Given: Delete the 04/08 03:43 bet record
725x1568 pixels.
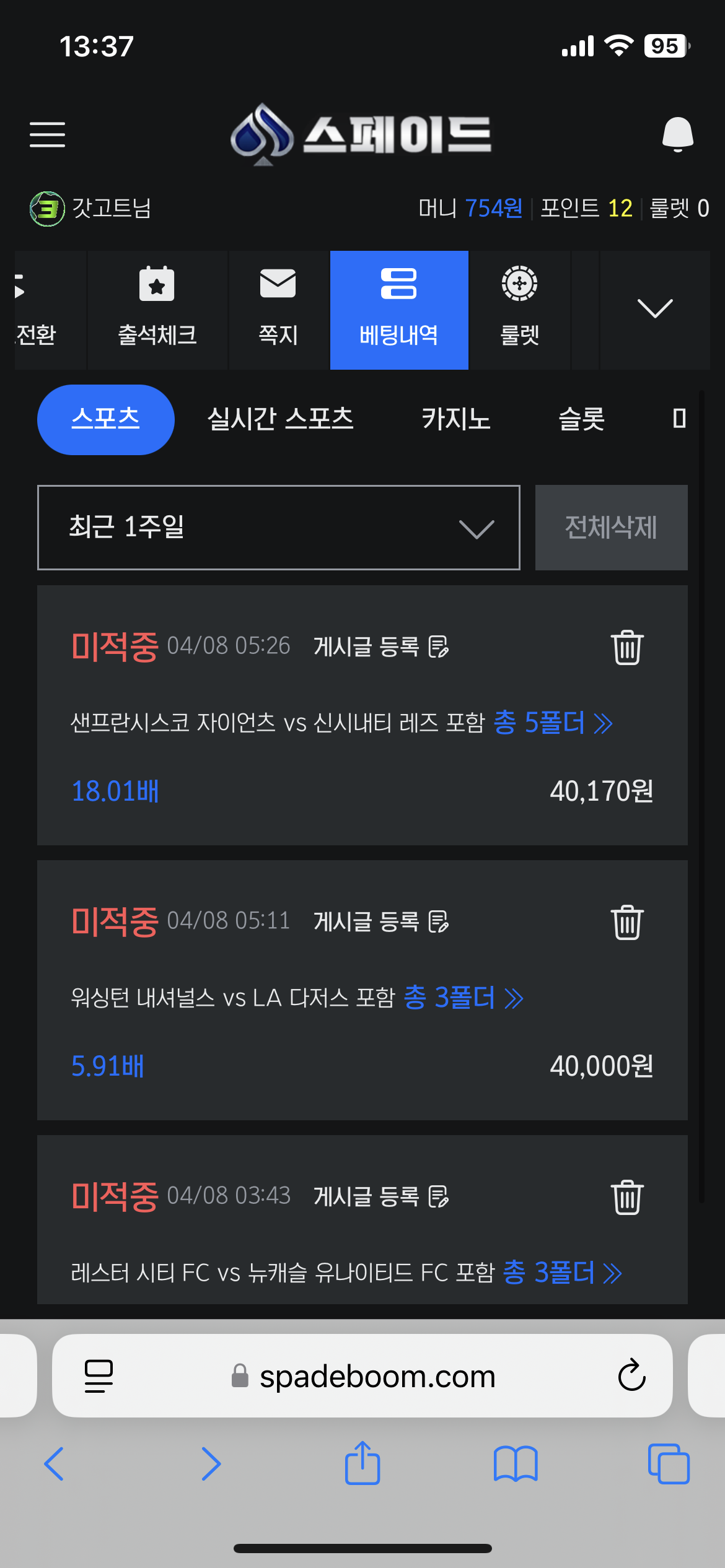Looking at the screenshot, I should [x=627, y=1197].
